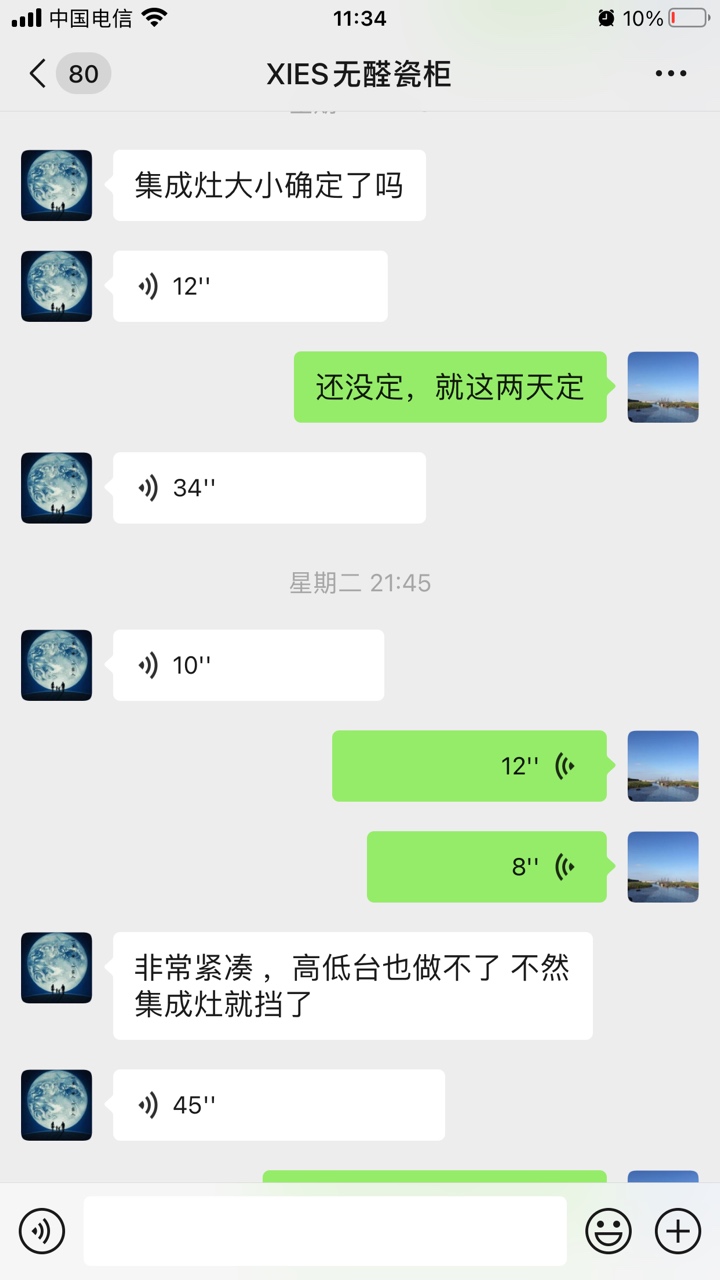720x1280 pixels.
Task: Play the 10-second voice message
Action: point(248,665)
